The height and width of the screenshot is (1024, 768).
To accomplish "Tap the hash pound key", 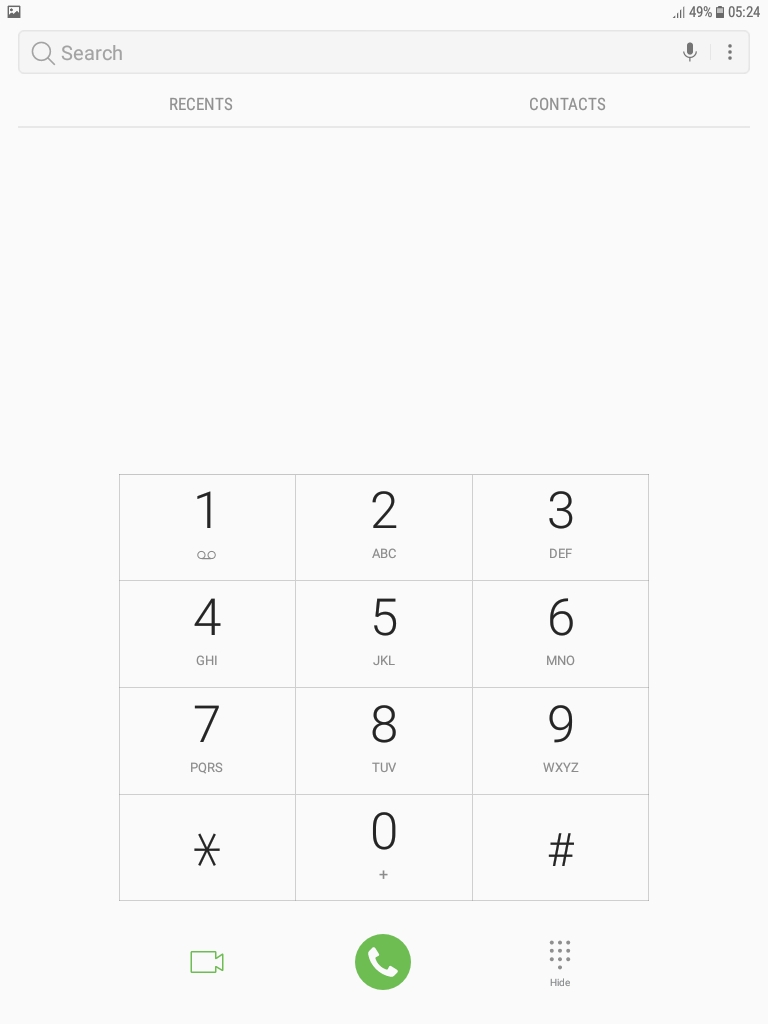I will point(560,848).
